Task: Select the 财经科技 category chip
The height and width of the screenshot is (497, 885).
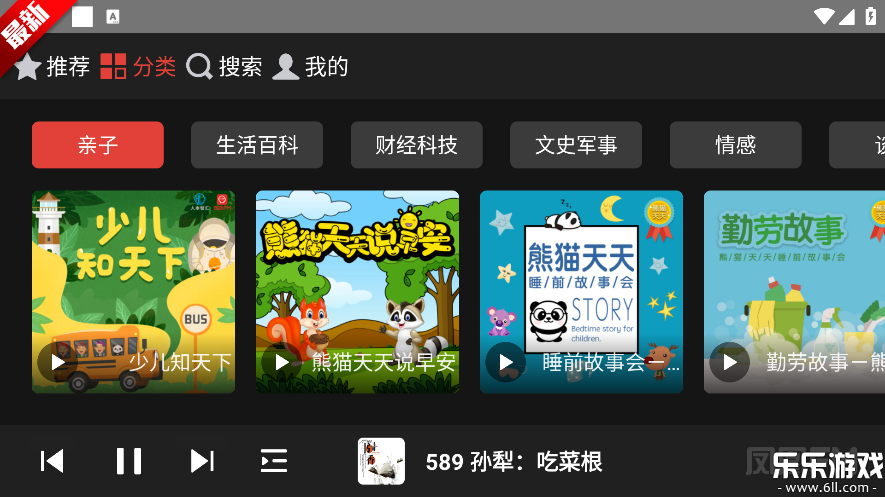Action: coord(417,145)
